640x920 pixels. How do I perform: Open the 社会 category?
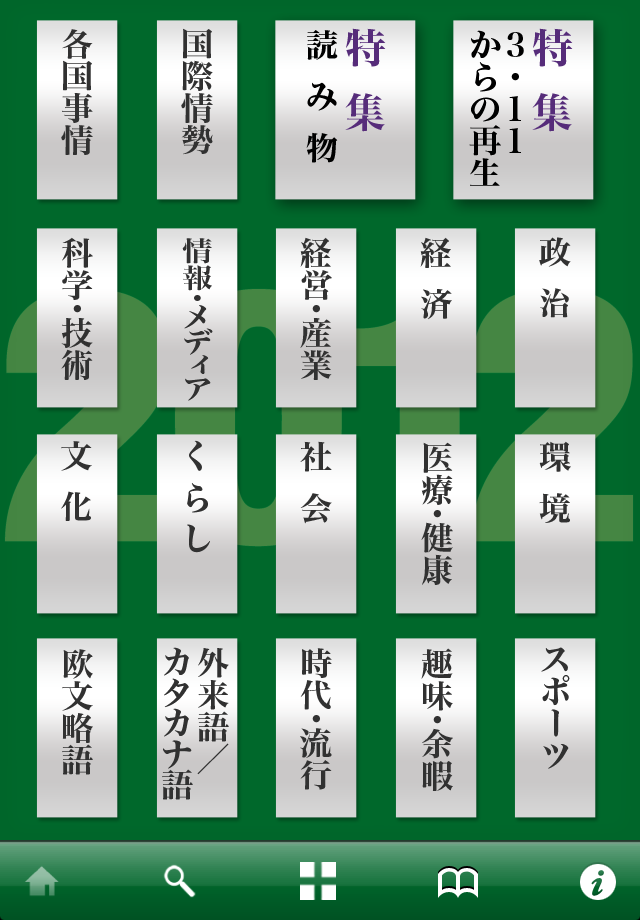pyautogui.click(x=316, y=523)
